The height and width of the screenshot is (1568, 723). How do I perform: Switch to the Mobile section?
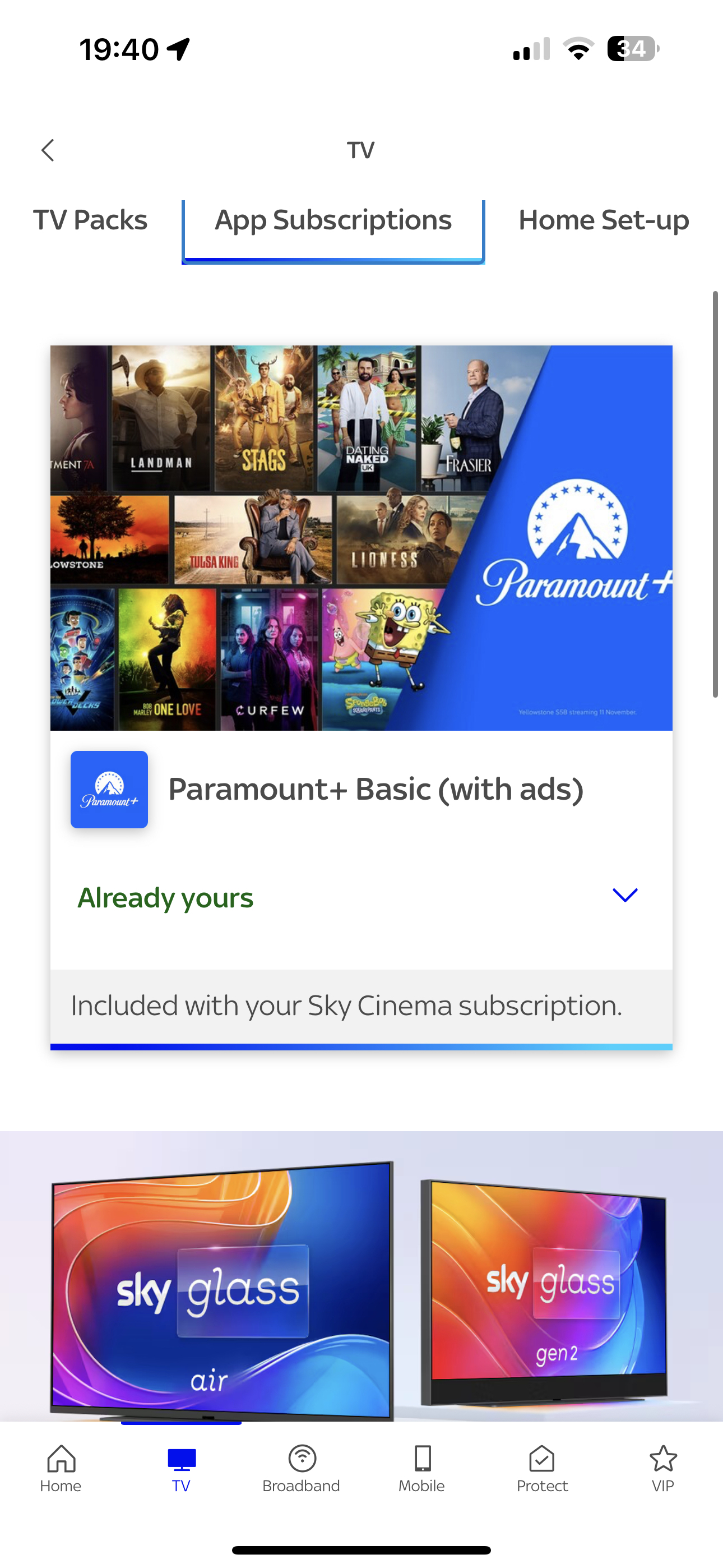click(421, 1468)
